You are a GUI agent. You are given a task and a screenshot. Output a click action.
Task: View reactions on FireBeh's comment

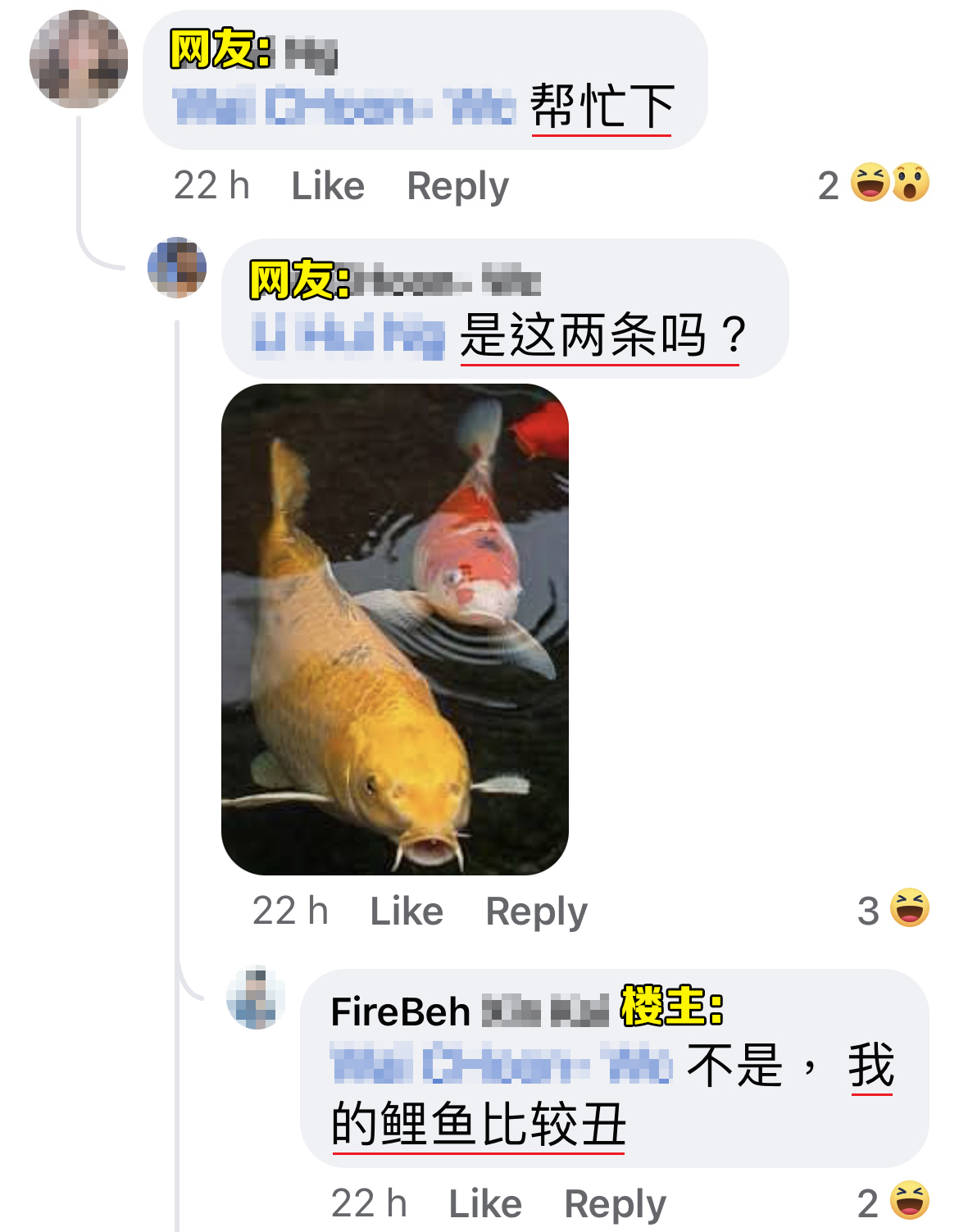tap(893, 1202)
